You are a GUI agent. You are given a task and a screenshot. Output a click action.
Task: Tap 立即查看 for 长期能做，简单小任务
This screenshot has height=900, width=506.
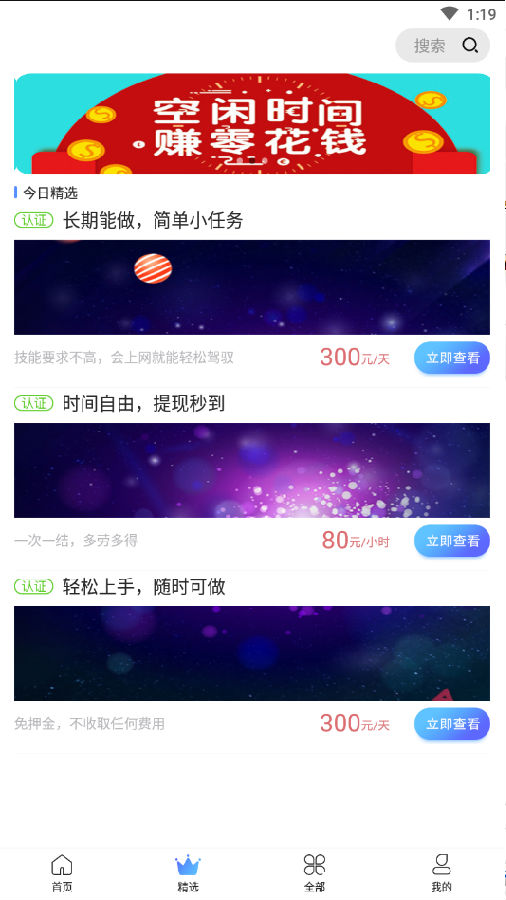tap(452, 358)
